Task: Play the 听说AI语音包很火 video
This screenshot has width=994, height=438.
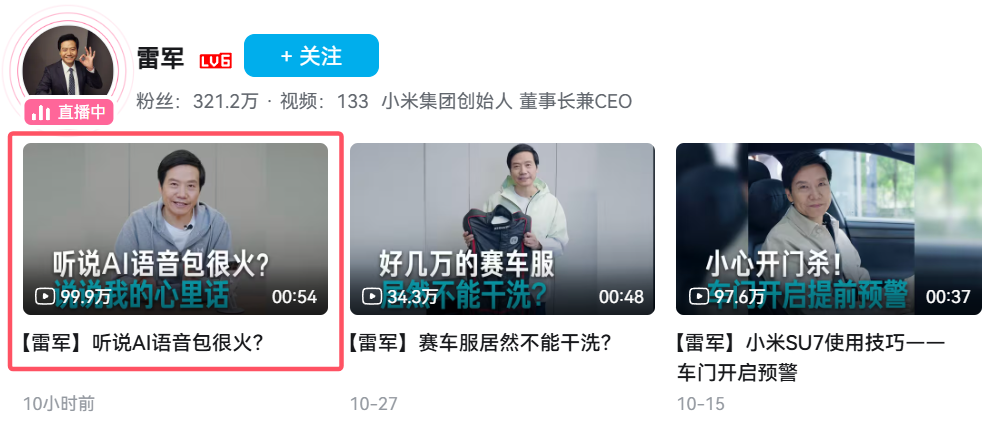Action: [x=175, y=229]
